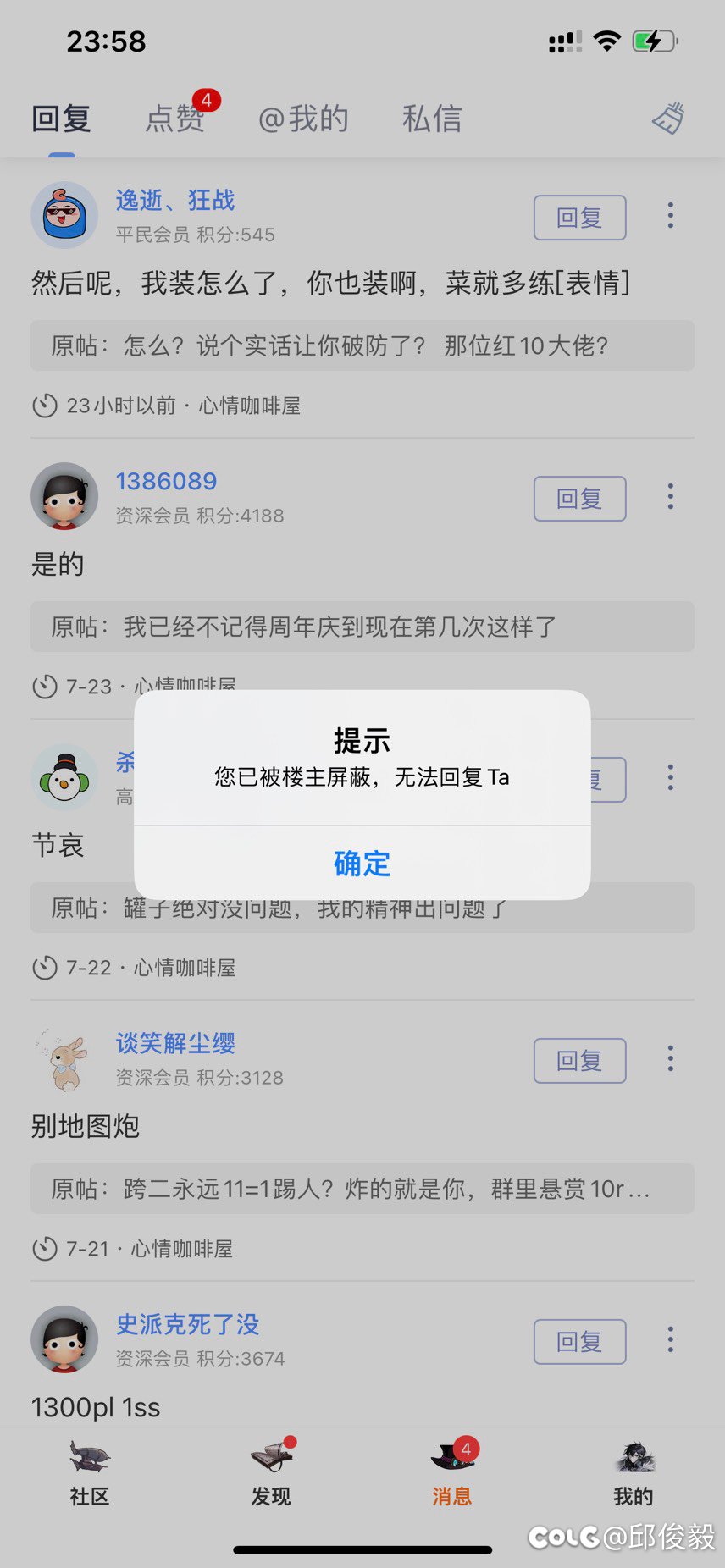
Task: Switch to the 私信 tab
Action: [x=432, y=119]
